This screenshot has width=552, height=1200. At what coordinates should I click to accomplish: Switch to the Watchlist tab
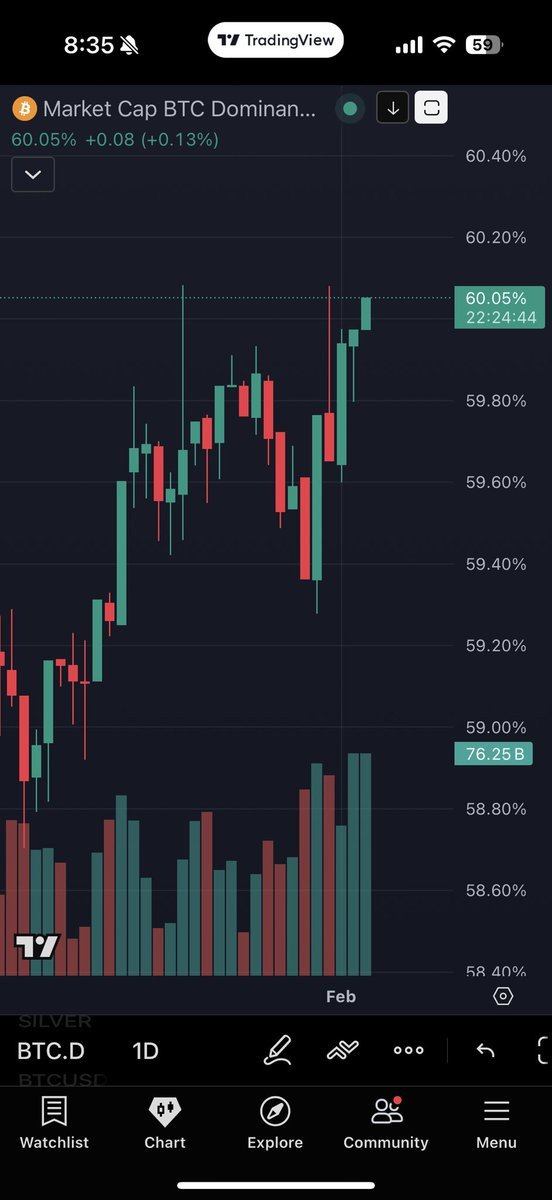click(x=54, y=1122)
